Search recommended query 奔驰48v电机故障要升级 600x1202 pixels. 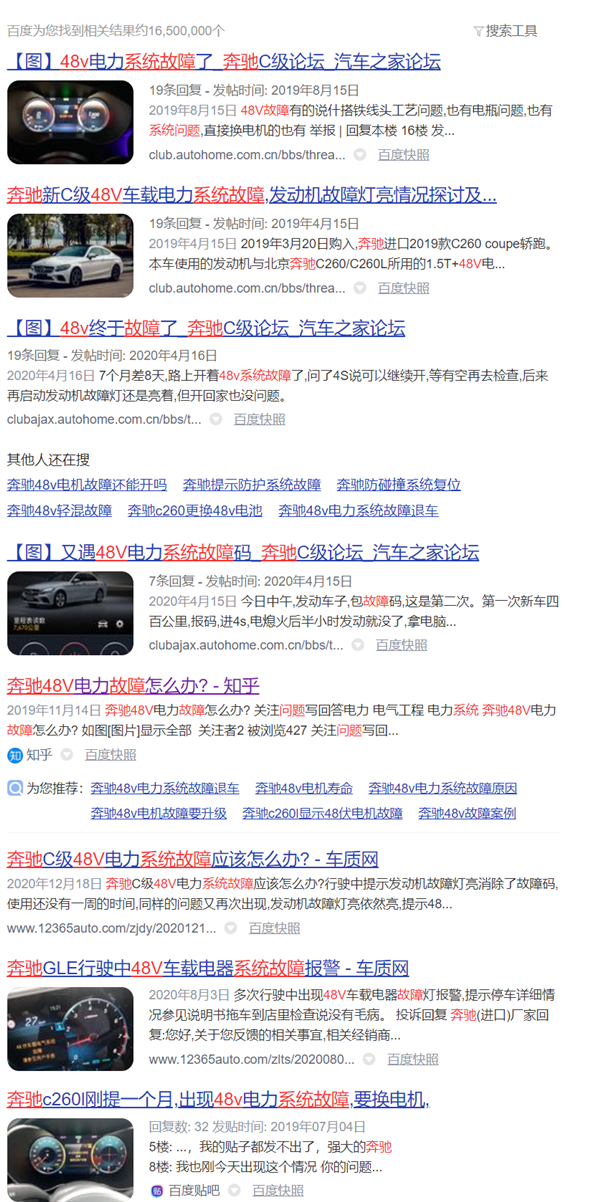click(159, 813)
